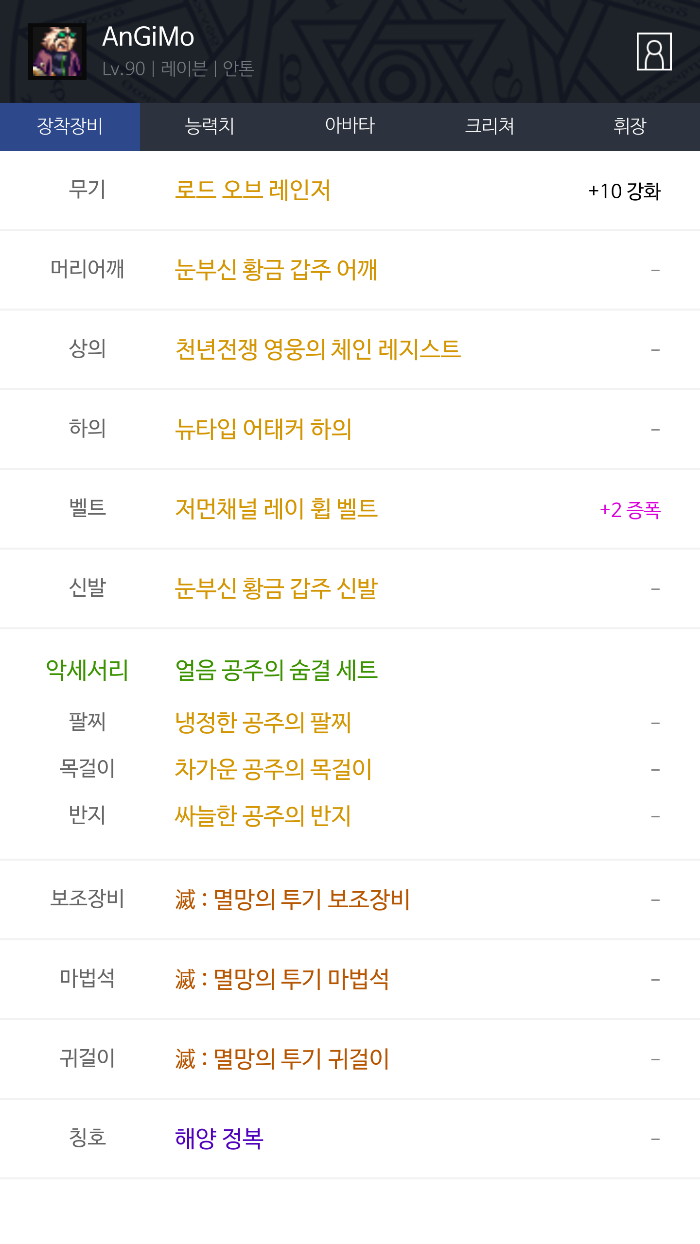700x1244 pixels.
Task: View 냉정한 공주의 팔찌 details
Action: click(263, 722)
